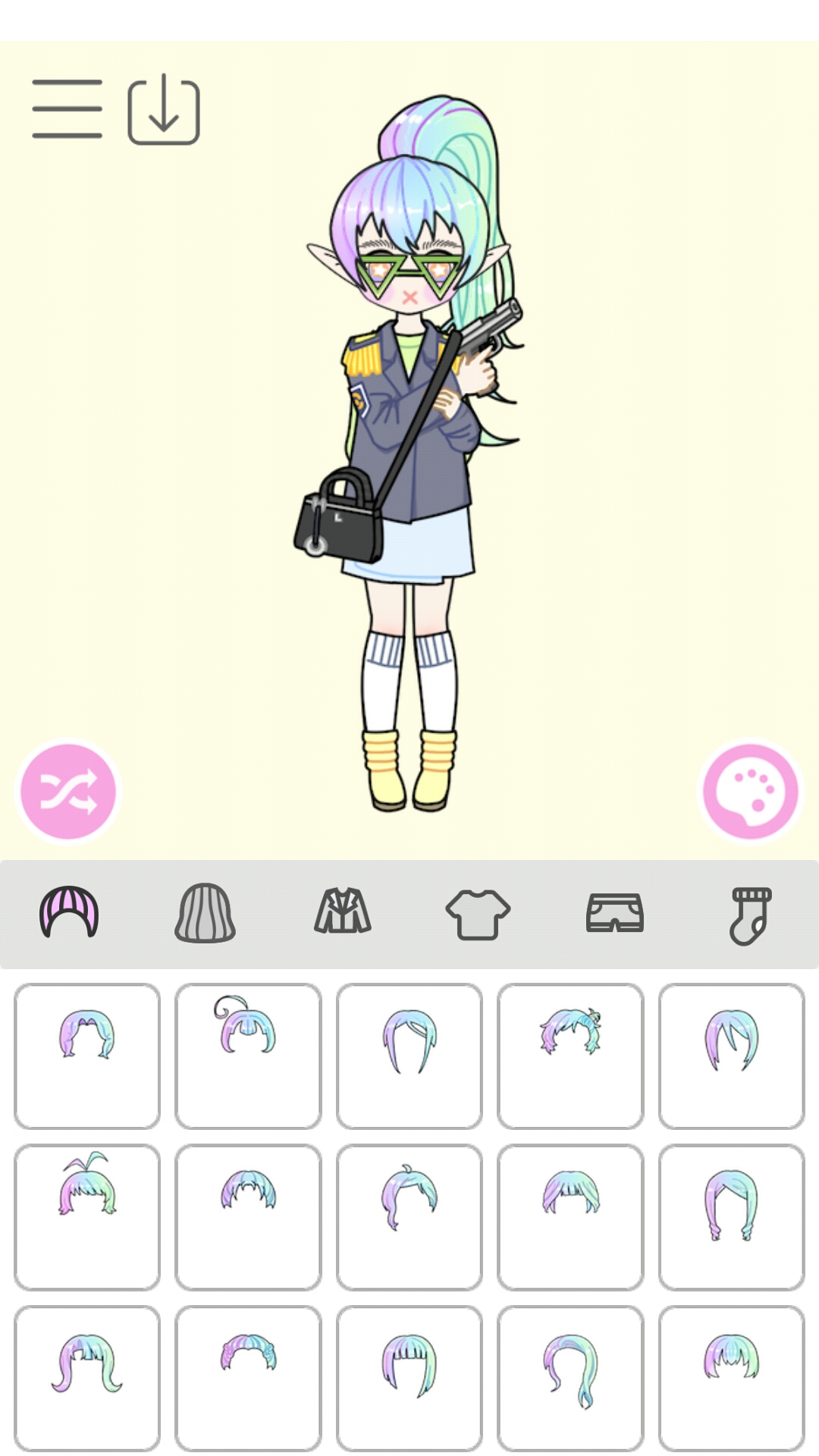Open the socks category

click(x=750, y=913)
